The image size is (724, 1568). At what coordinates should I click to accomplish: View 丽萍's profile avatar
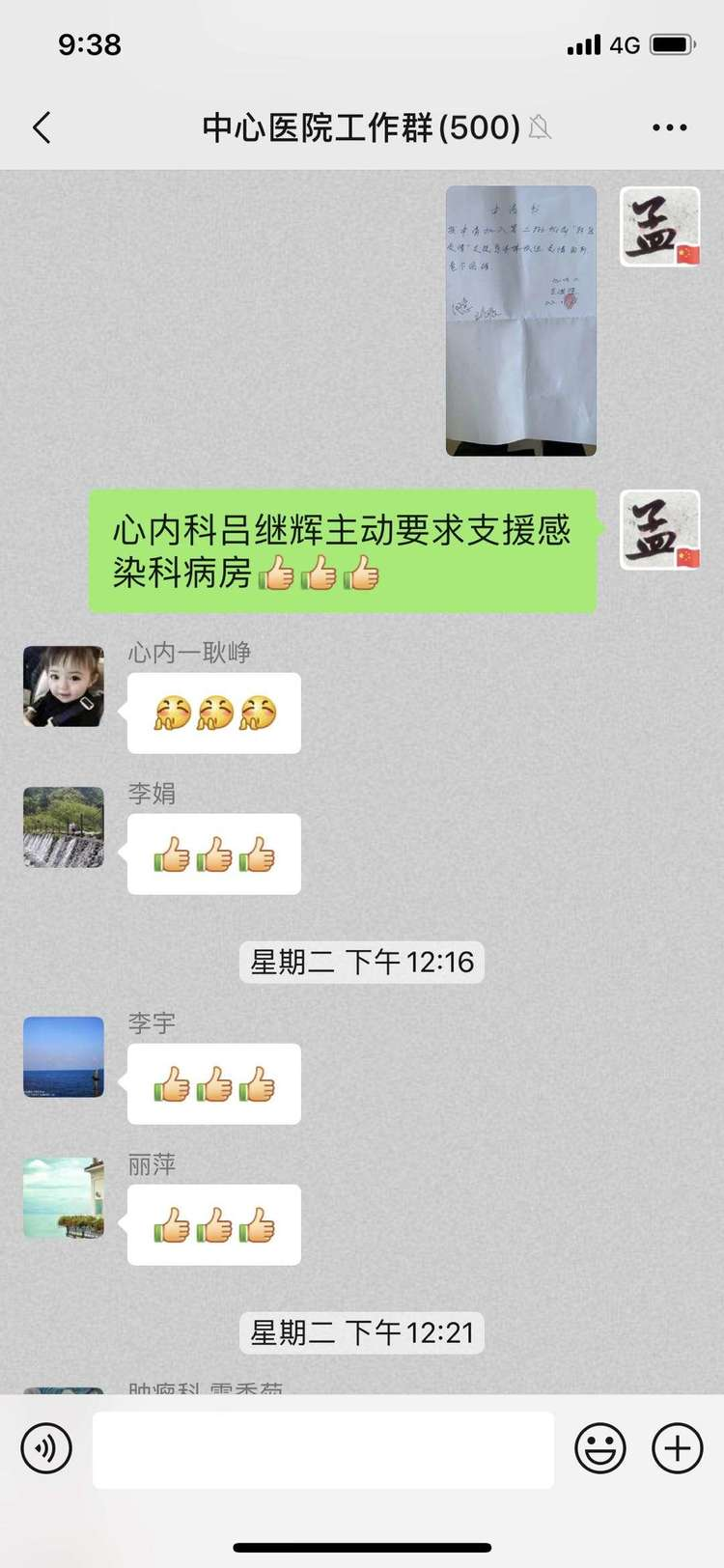tap(64, 1198)
